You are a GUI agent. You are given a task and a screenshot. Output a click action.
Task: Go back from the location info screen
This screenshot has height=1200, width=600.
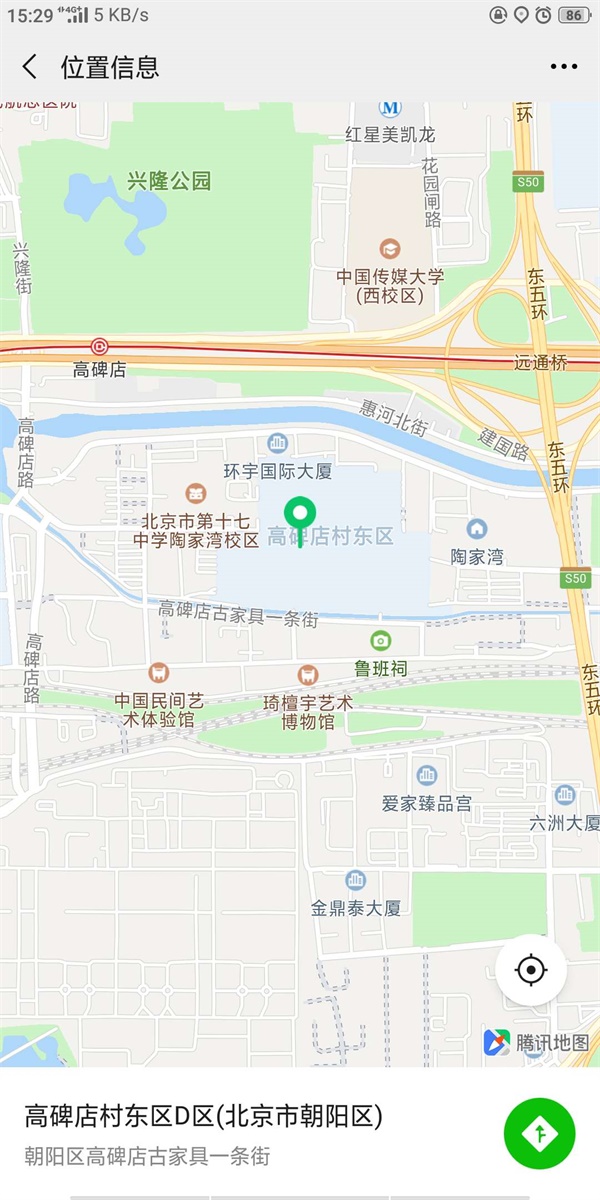[x=30, y=67]
